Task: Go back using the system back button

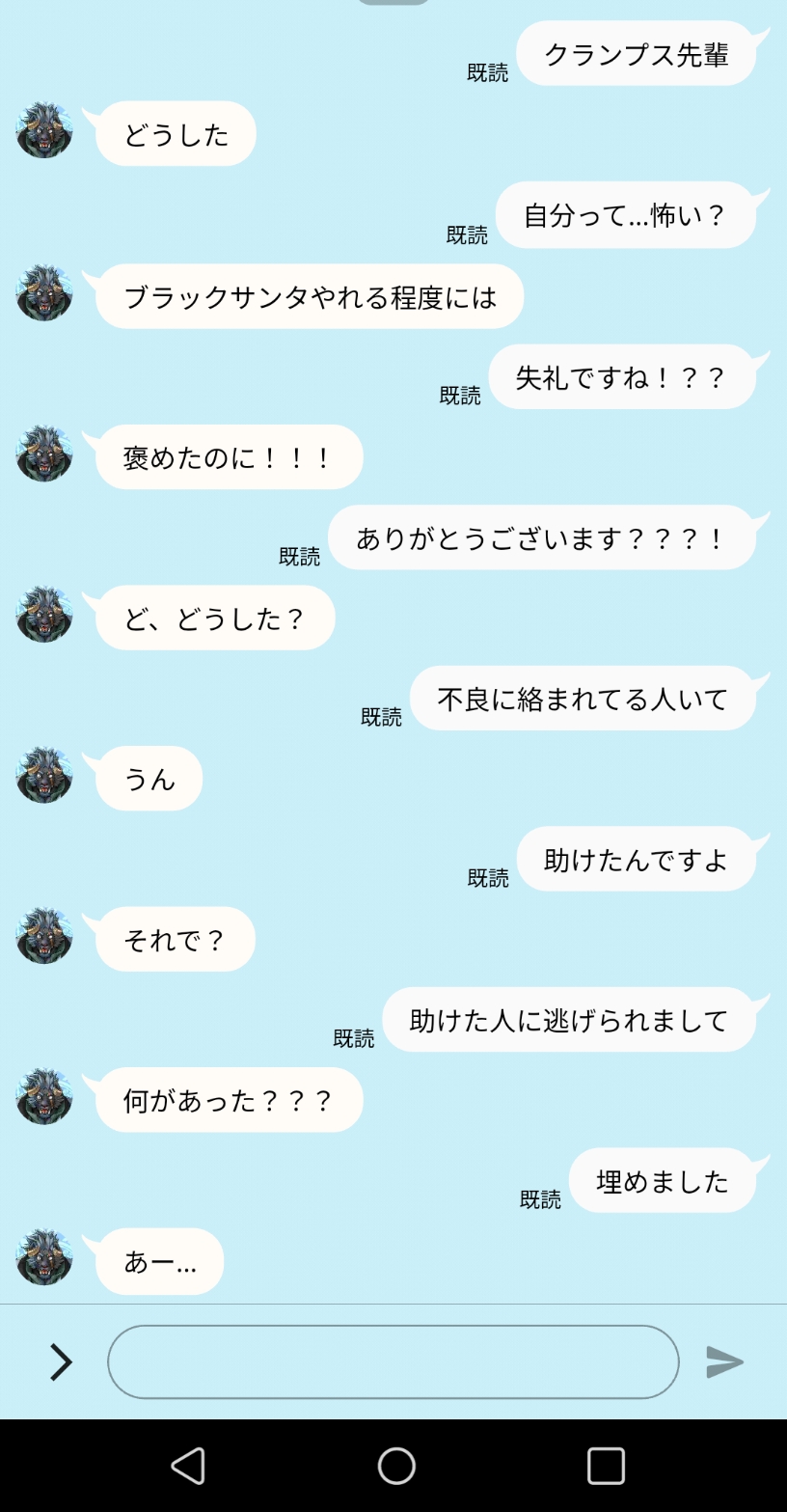Action: [x=188, y=1466]
